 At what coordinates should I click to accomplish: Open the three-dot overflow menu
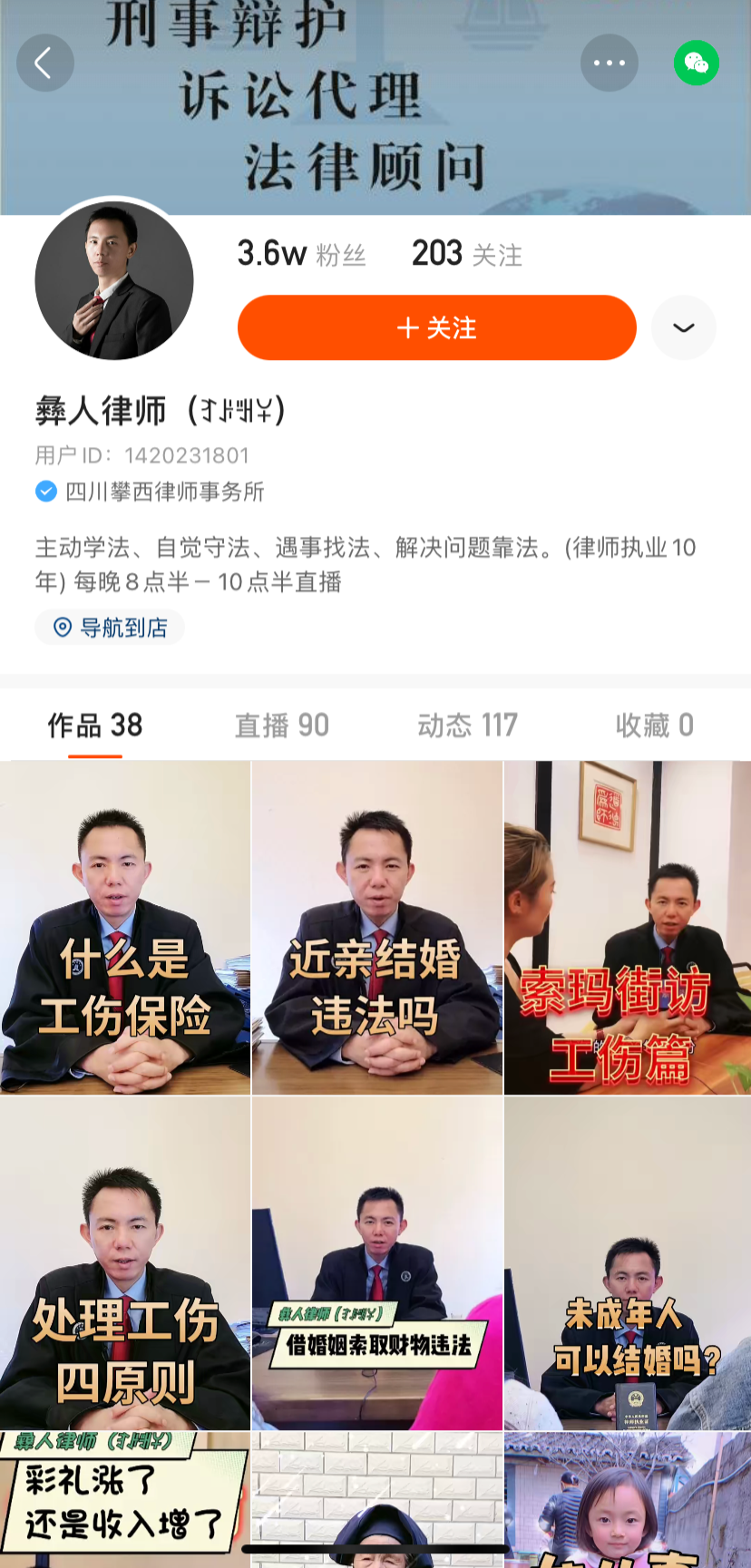click(x=609, y=63)
